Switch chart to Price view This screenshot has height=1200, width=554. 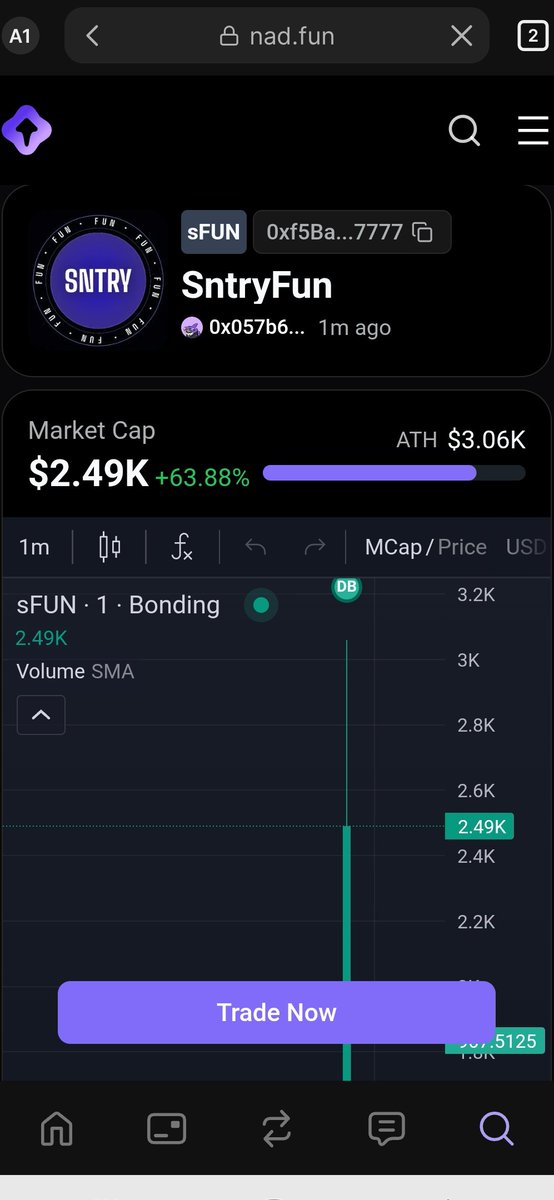(462, 547)
